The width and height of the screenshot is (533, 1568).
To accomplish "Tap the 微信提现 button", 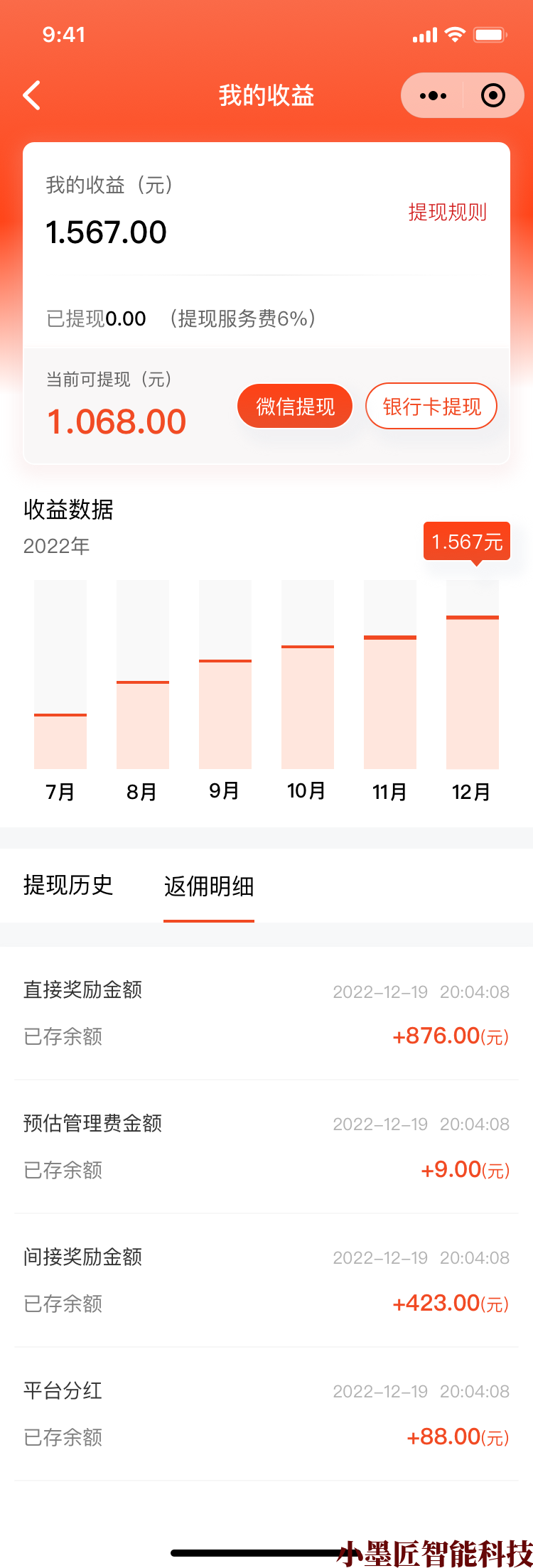I will tap(295, 407).
